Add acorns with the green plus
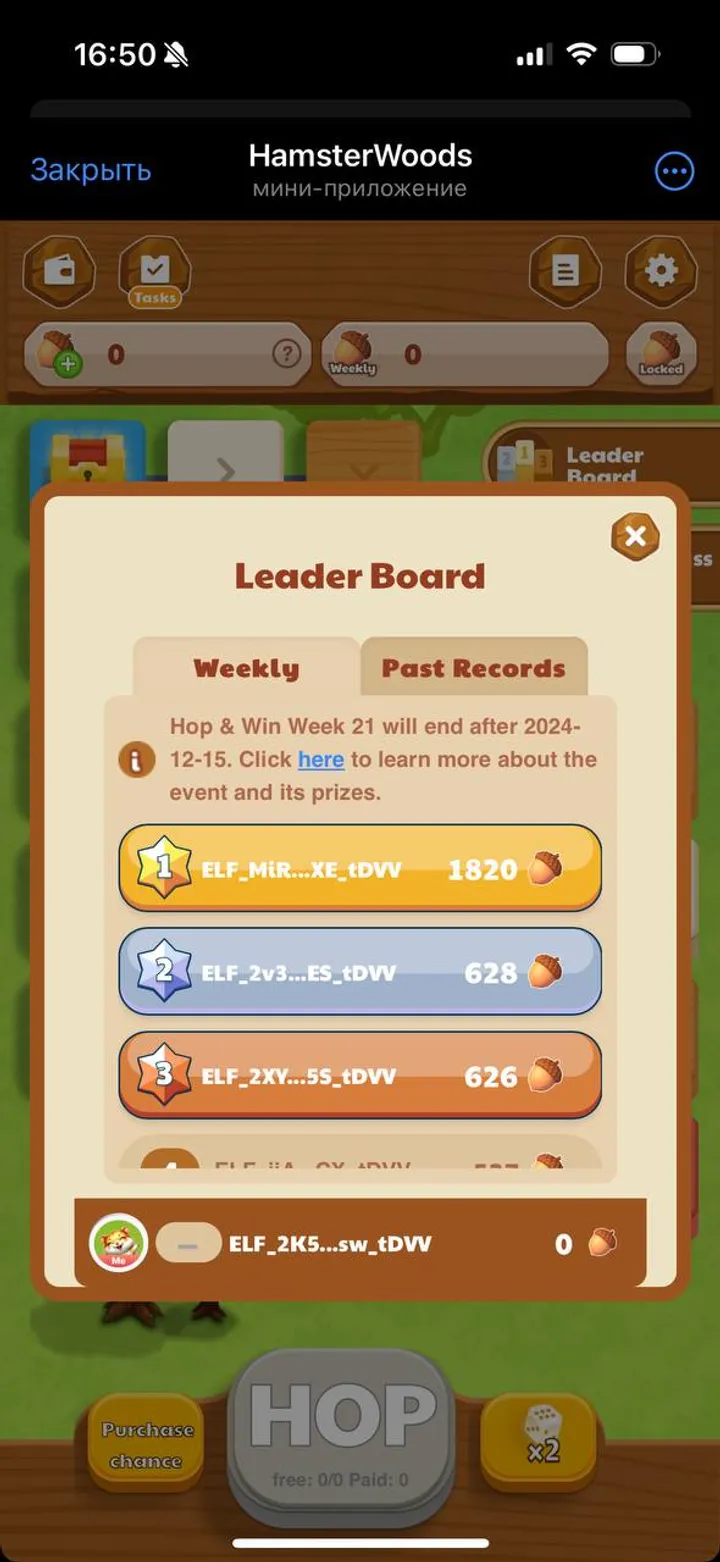720x1562 pixels. 68,364
